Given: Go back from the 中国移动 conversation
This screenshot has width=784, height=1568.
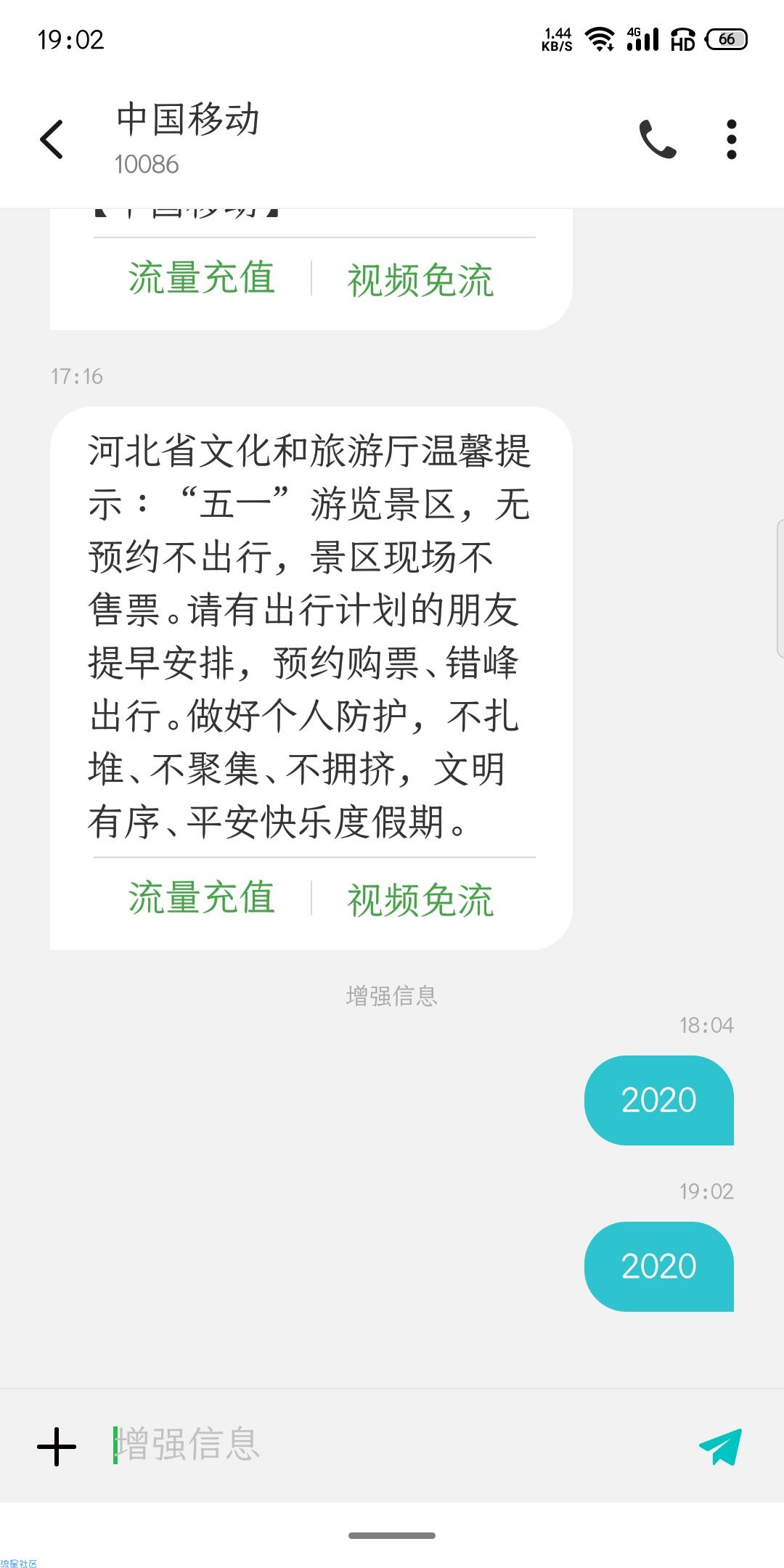Looking at the screenshot, I should coord(52,139).
